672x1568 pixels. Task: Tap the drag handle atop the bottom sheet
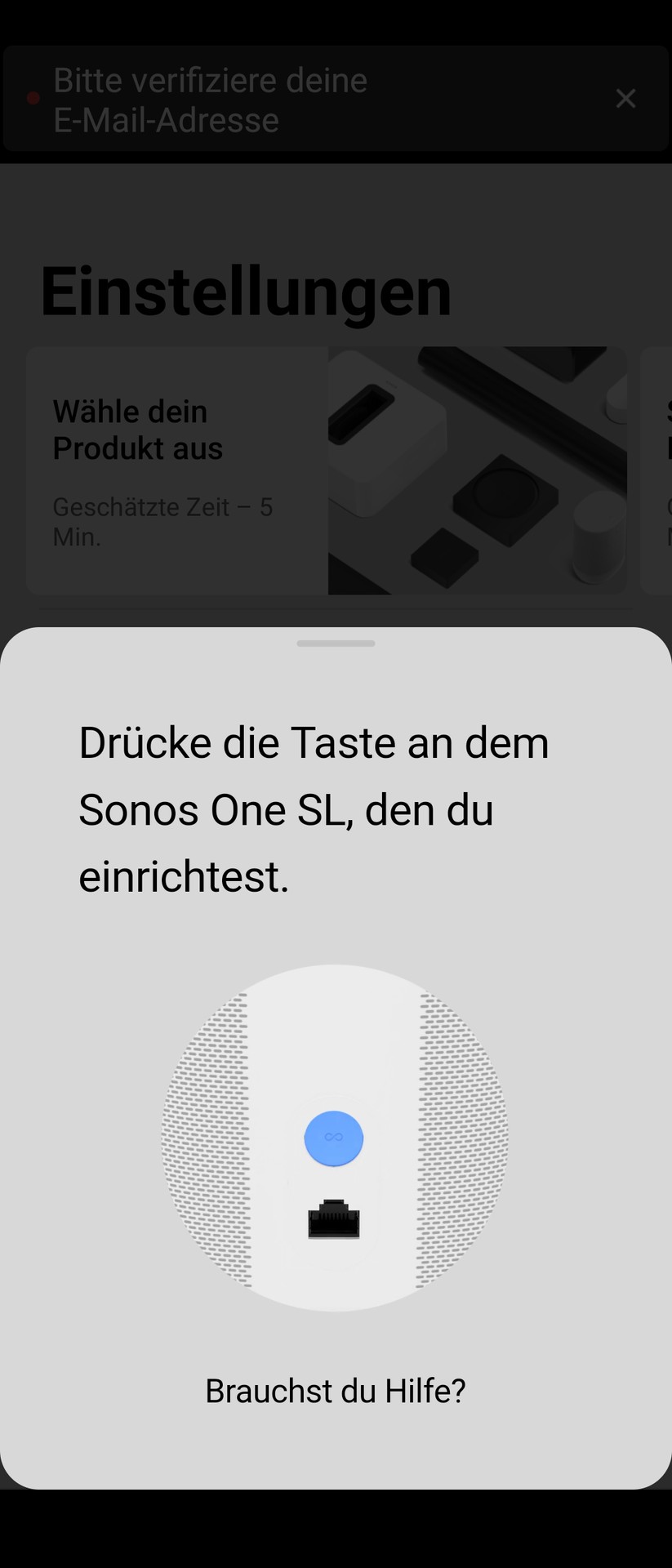[x=335, y=644]
